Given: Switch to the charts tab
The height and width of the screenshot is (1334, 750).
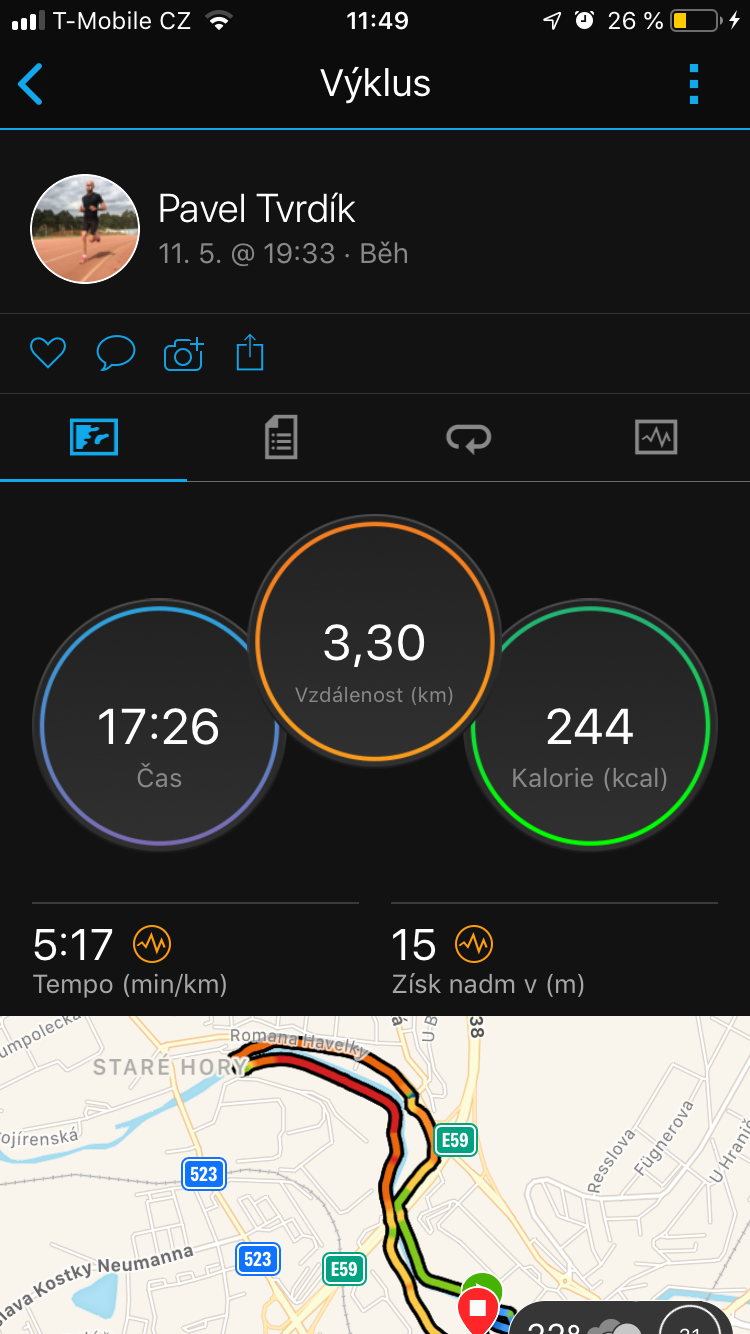Looking at the screenshot, I should (656, 437).
